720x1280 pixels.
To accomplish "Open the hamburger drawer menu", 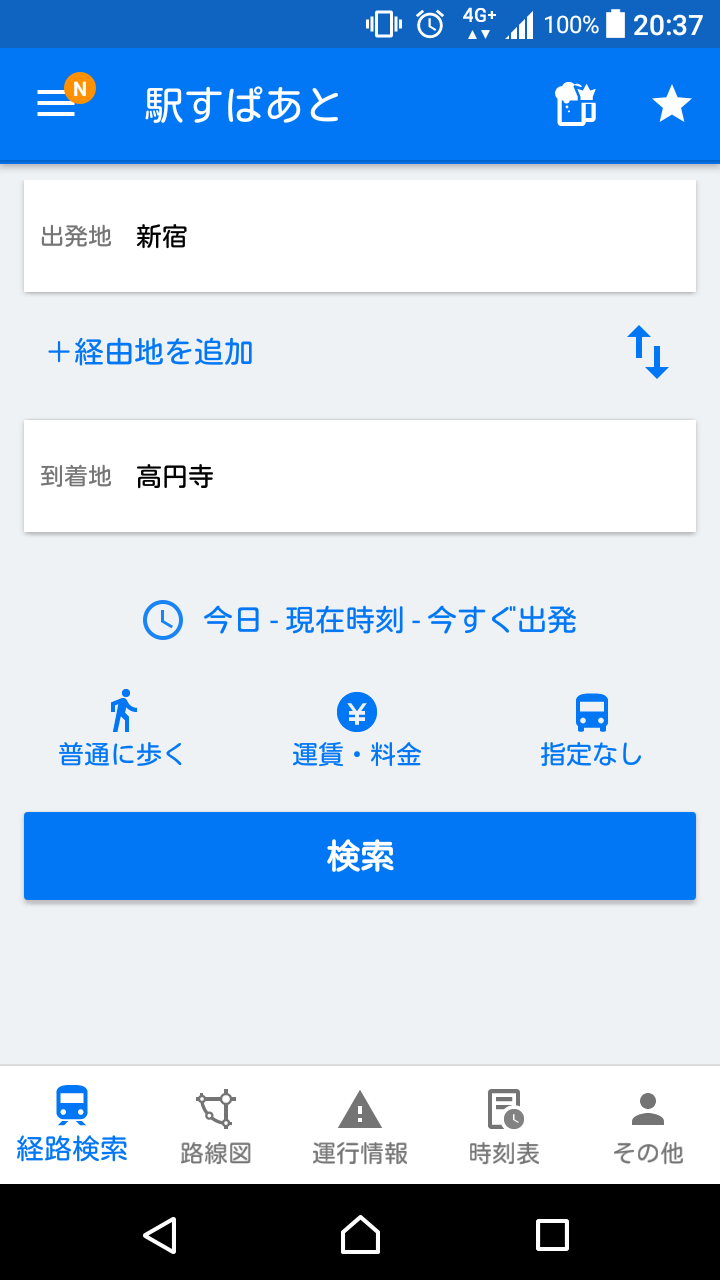I will tap(57, 103).
